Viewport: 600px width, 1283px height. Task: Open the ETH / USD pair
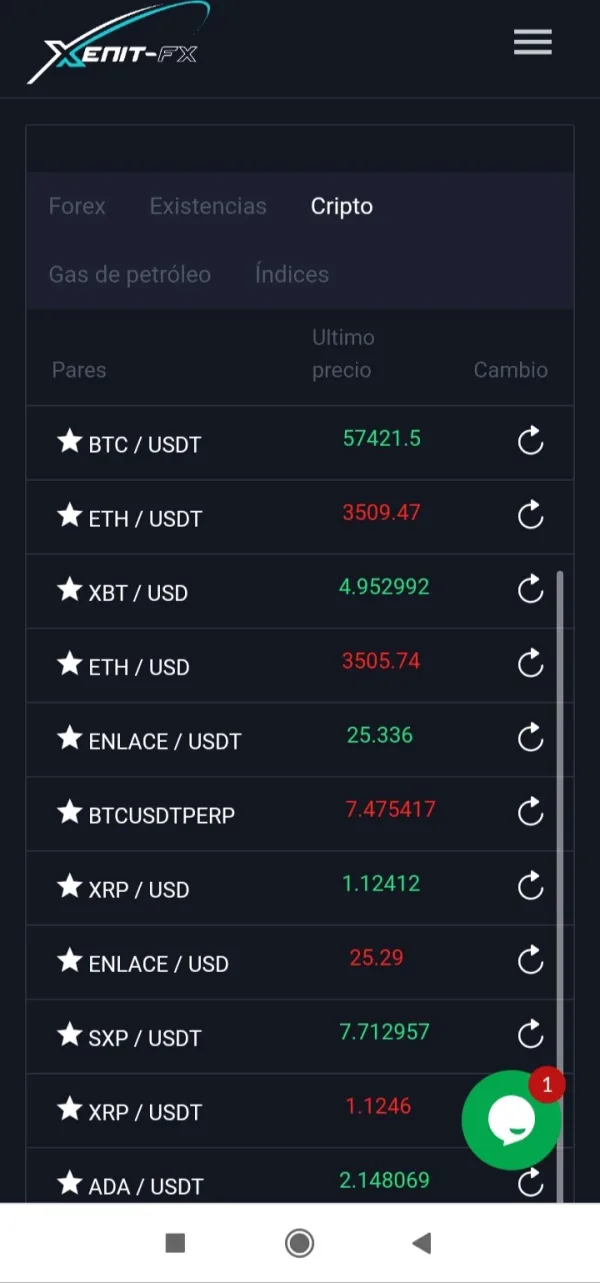(138, 667)
